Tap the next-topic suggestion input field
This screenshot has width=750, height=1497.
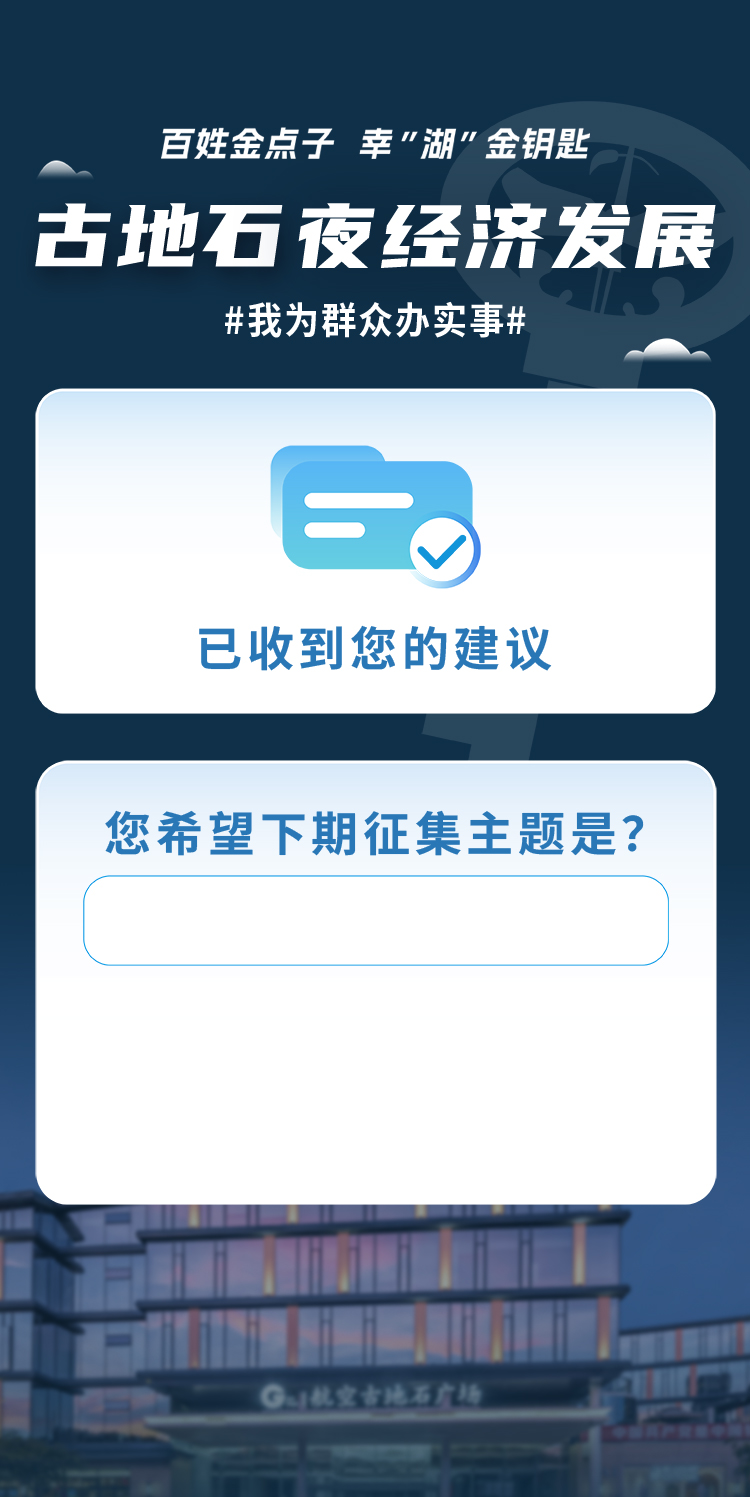[375, 920]
